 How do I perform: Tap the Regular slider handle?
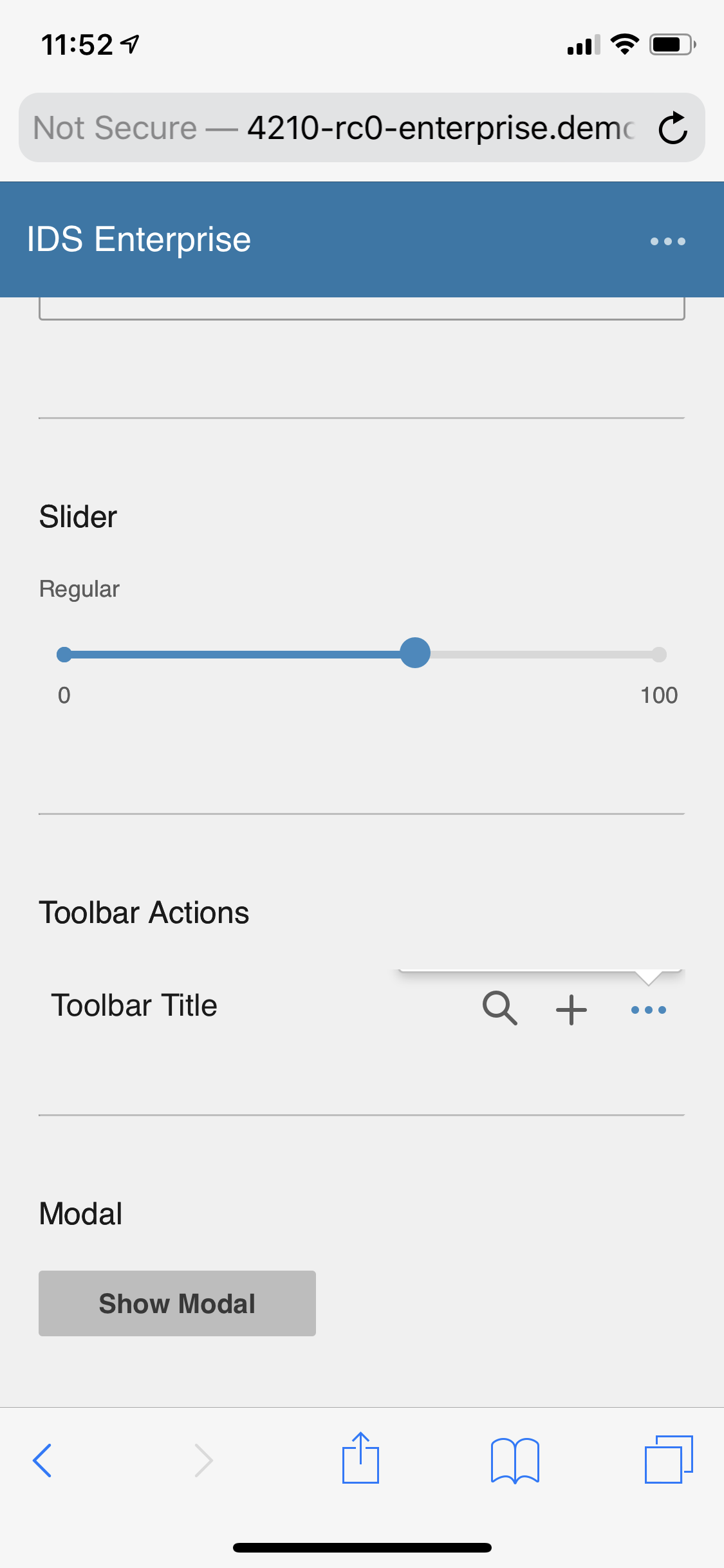[415, 653]
